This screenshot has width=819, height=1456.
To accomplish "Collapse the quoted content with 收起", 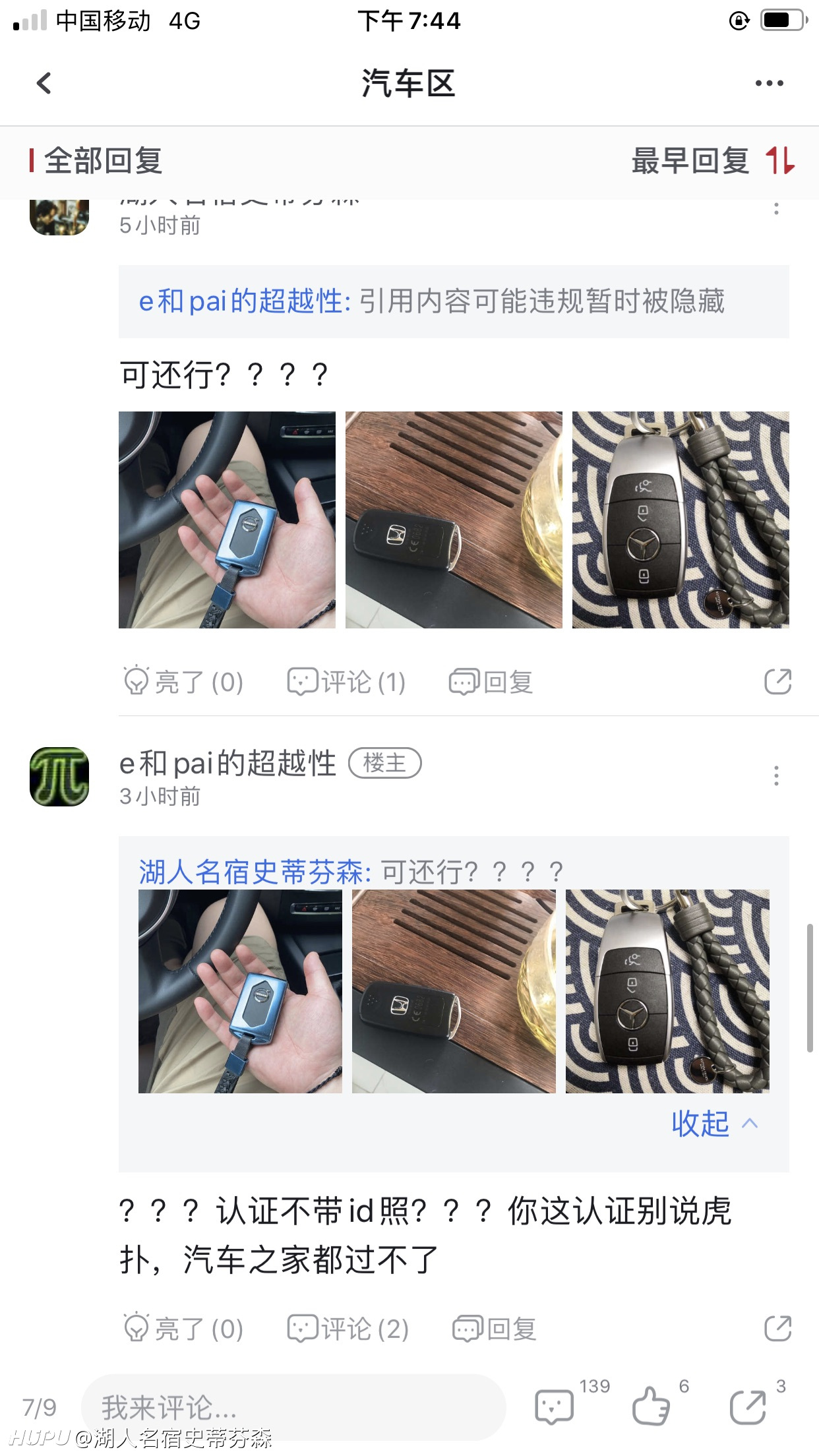I will pyautogui.click(x=714, y=1123).
